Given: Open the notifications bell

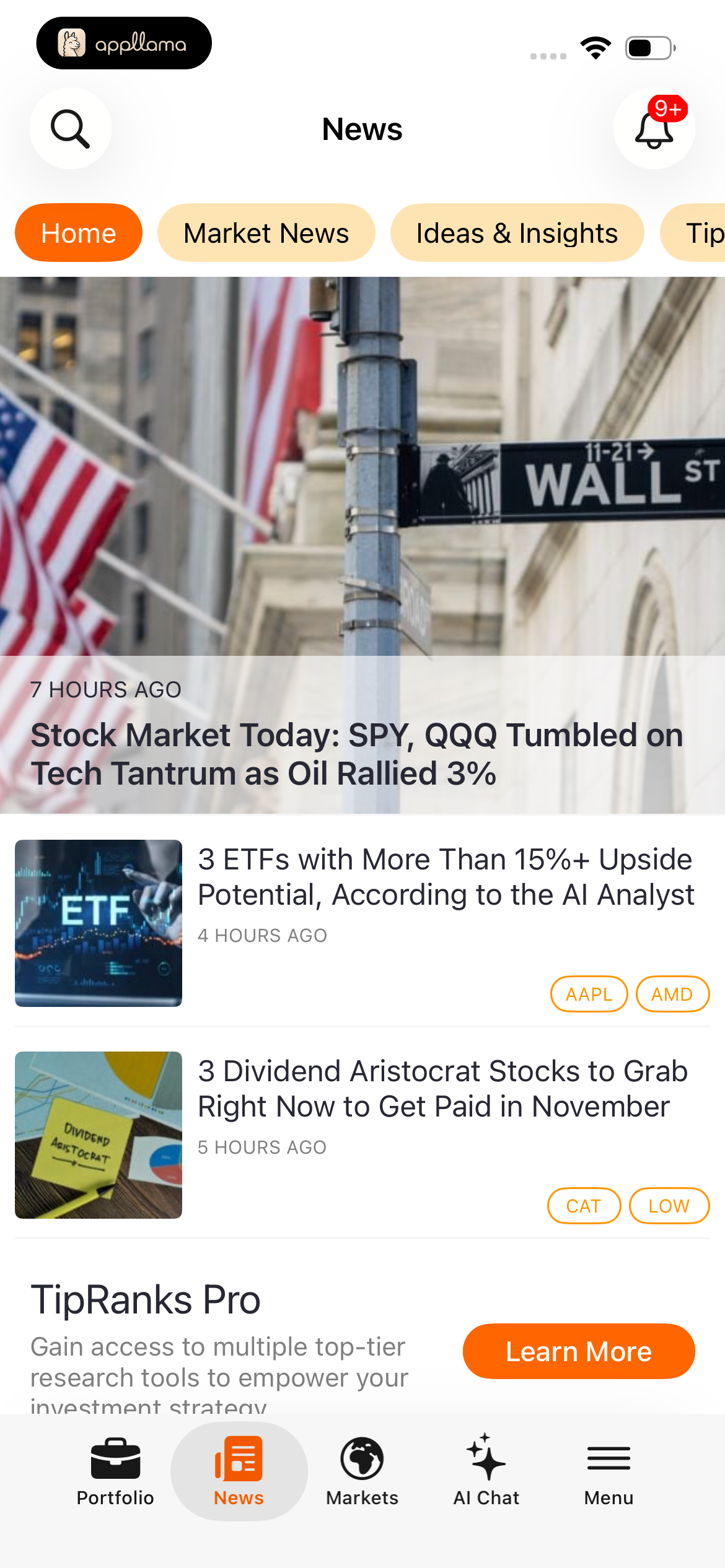Looking at the screenshot, I should coord(654,128).
